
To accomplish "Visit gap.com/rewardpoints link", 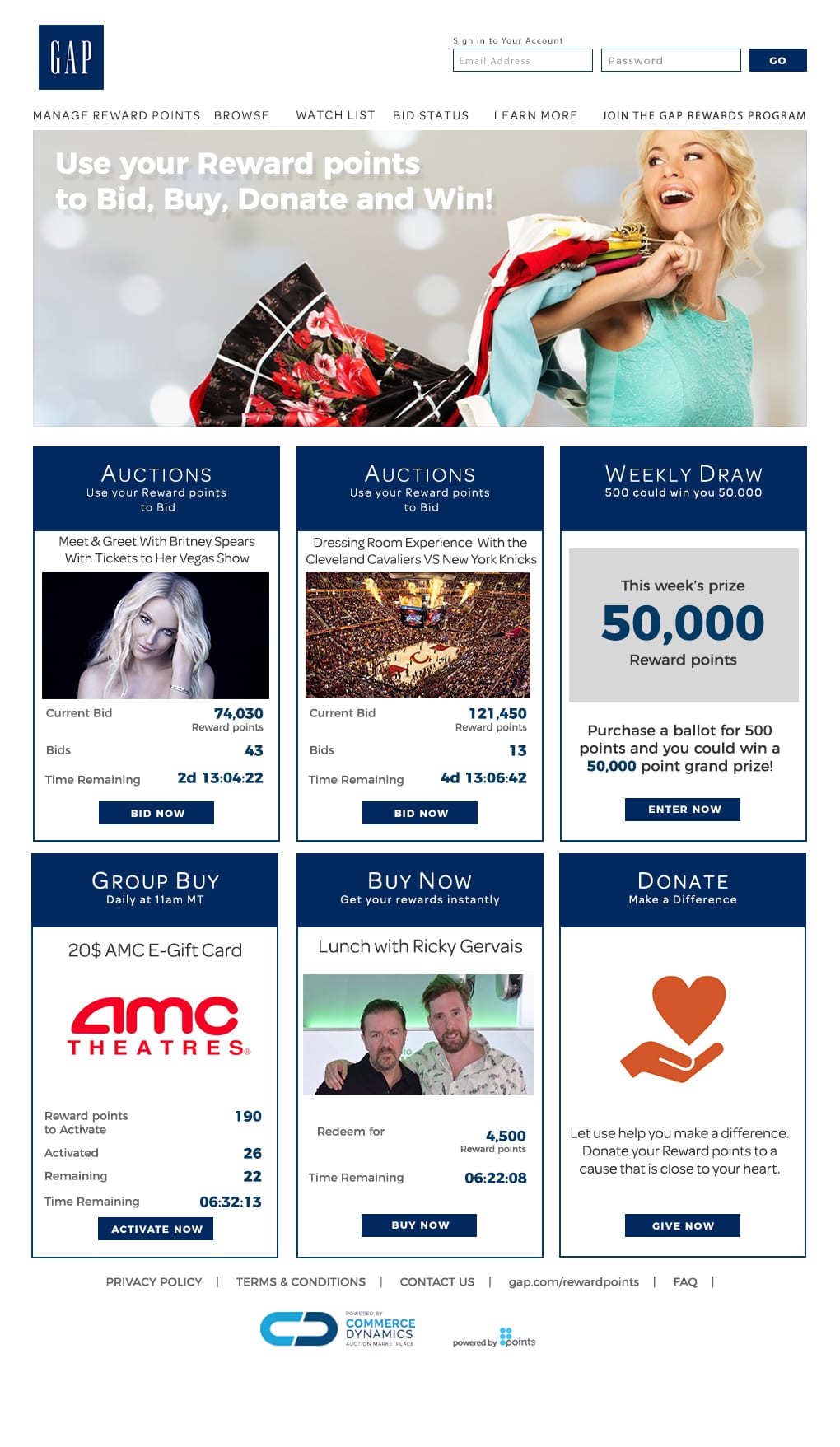I will coord(574,1281).
